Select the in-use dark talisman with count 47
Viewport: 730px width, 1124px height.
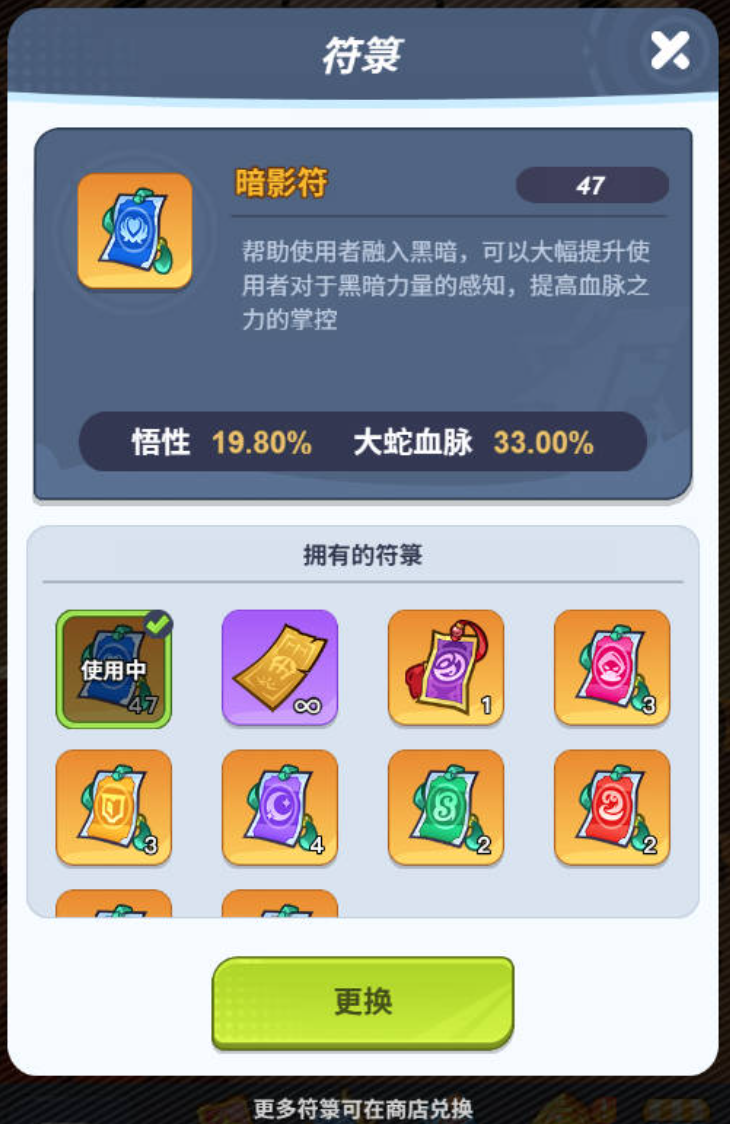(x=114, y=668)
